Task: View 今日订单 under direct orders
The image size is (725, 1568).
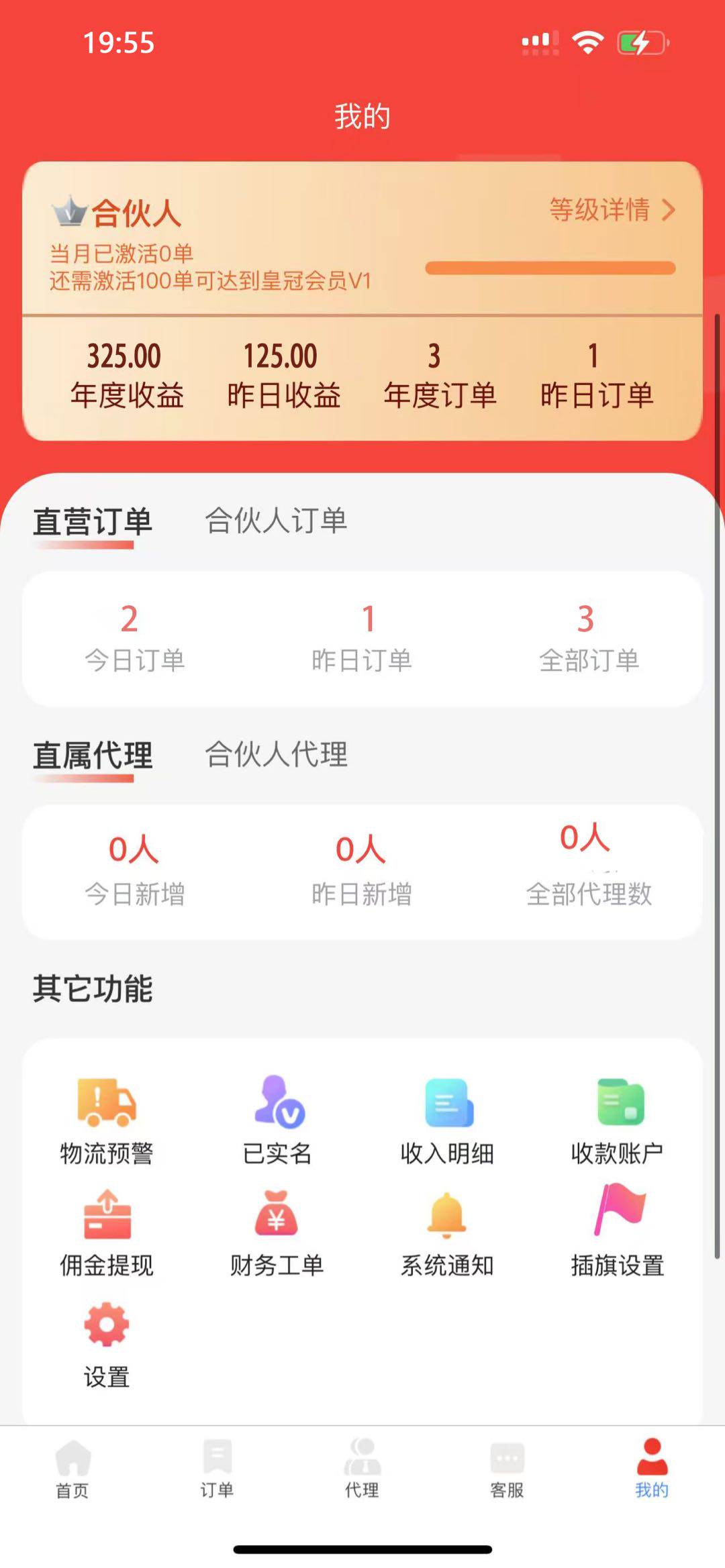Action: 134,638
